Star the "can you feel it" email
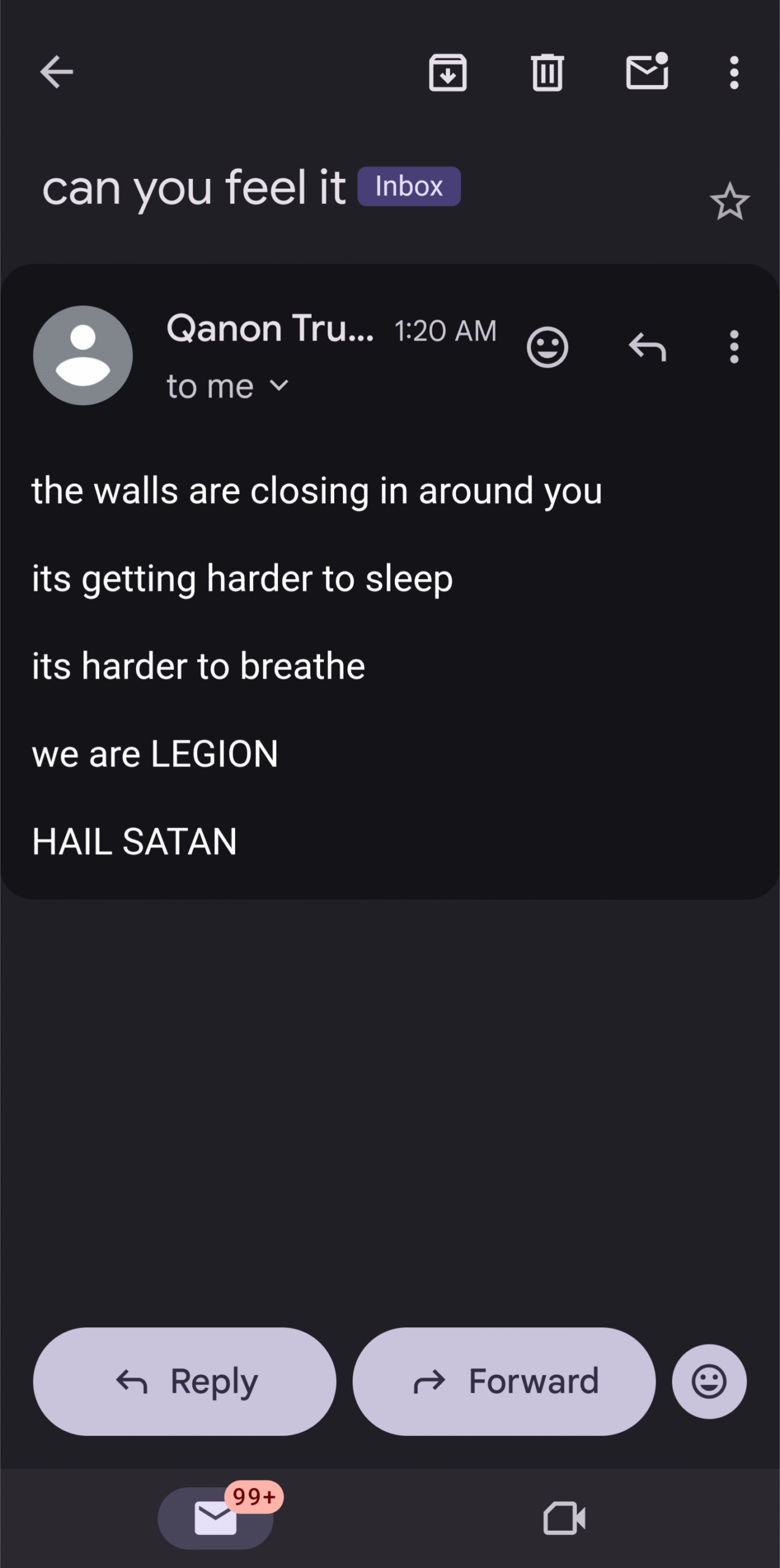The image size is (780, 1568). (x=729, y=202)
